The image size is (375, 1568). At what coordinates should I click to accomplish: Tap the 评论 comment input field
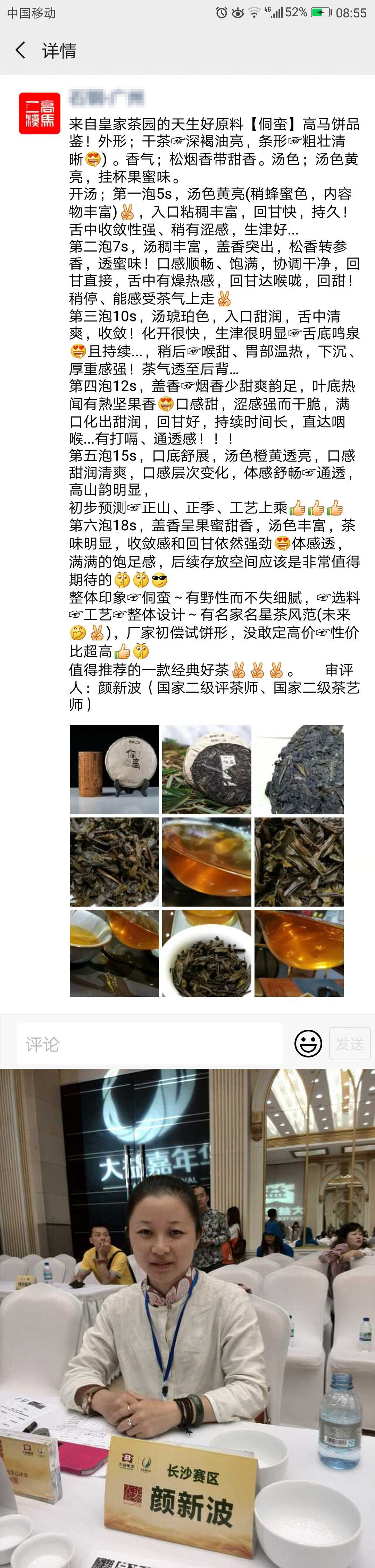tap(149, 1044)
